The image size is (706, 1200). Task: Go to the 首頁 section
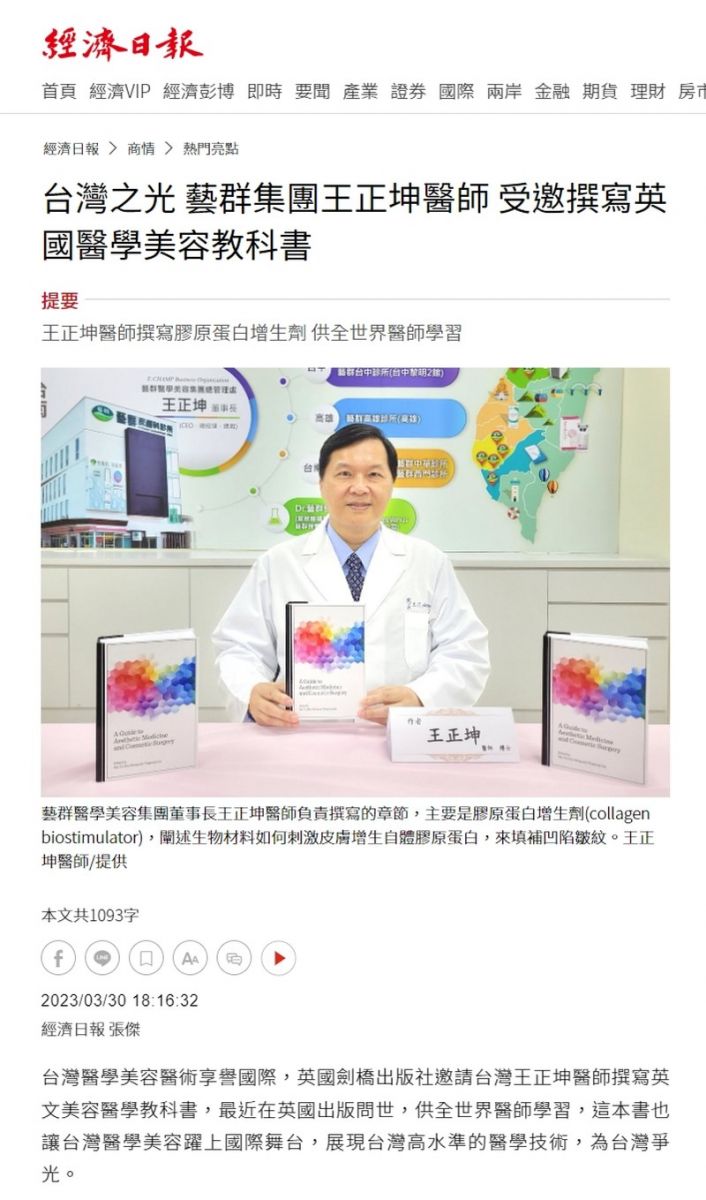pos(59,91)
